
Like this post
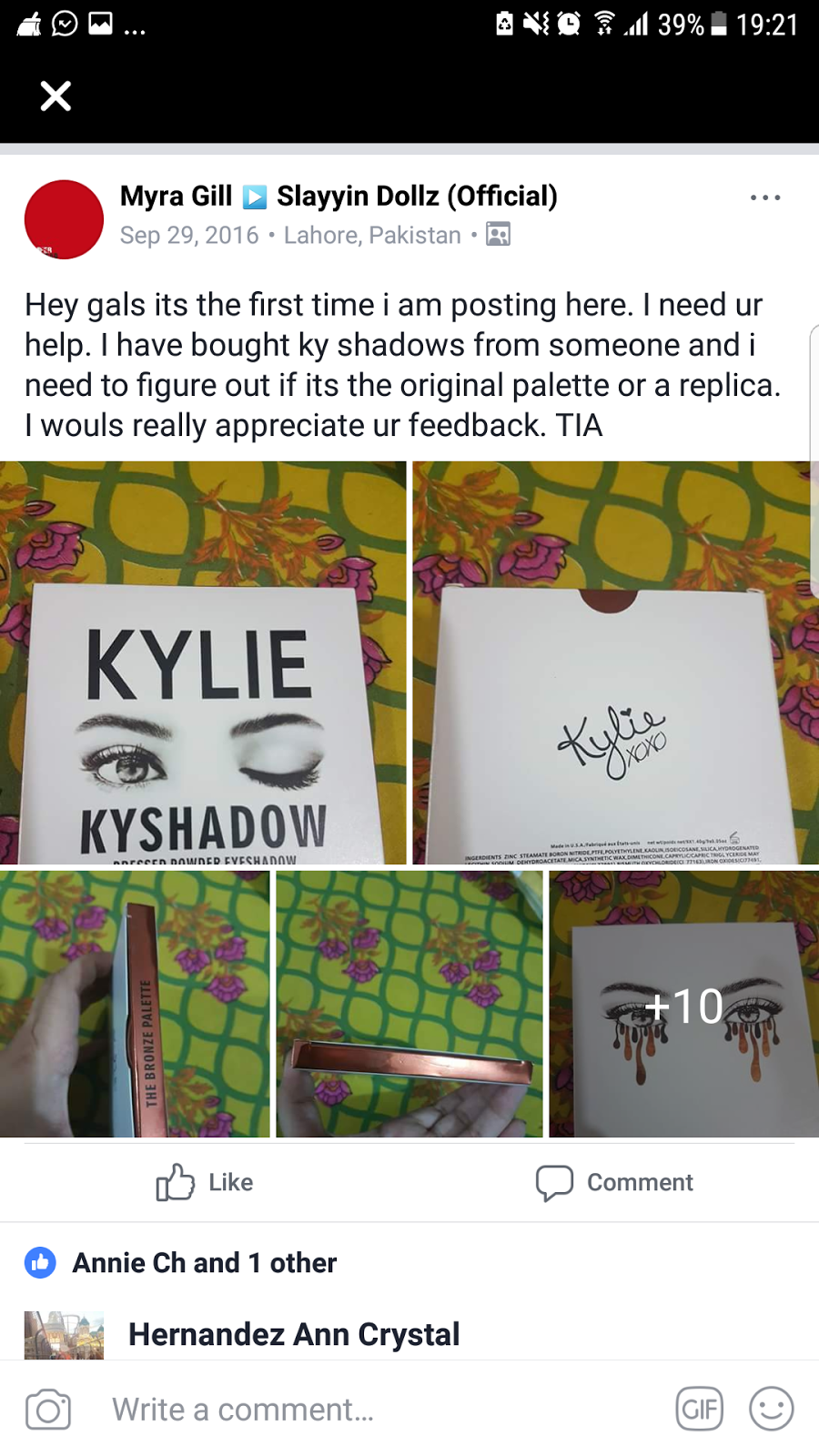(x=205, y=1182)
